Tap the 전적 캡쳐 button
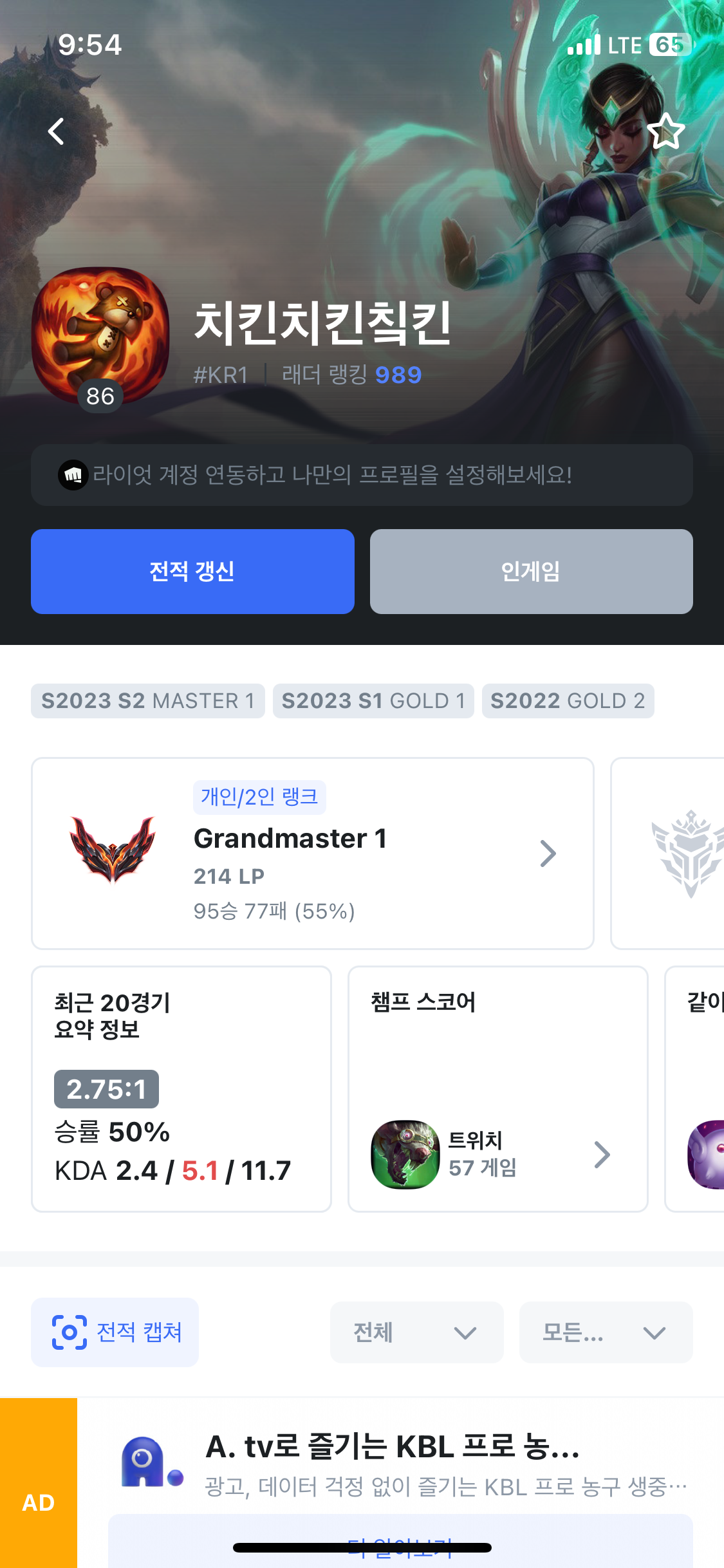 115,1332
